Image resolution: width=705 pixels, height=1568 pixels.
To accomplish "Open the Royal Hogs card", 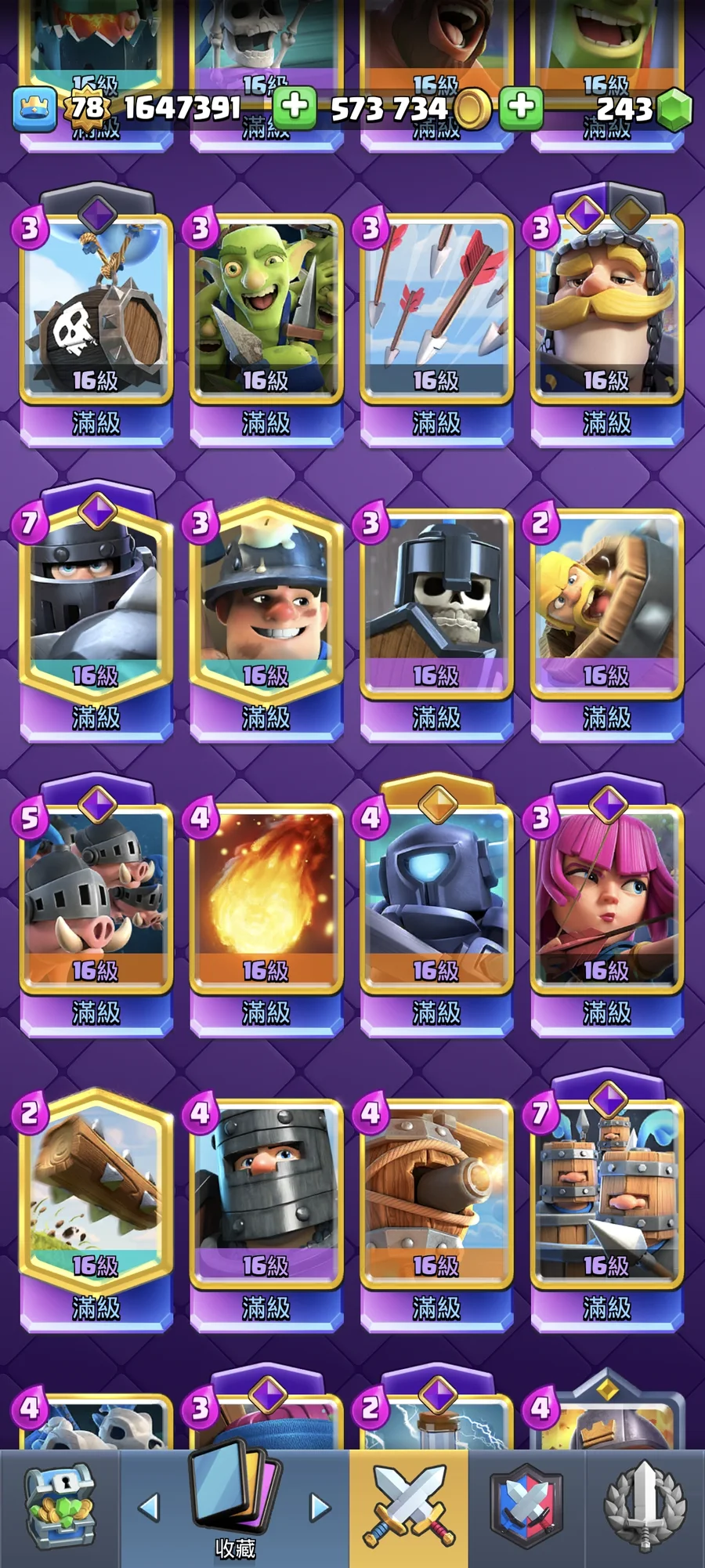I will (96, 901).
